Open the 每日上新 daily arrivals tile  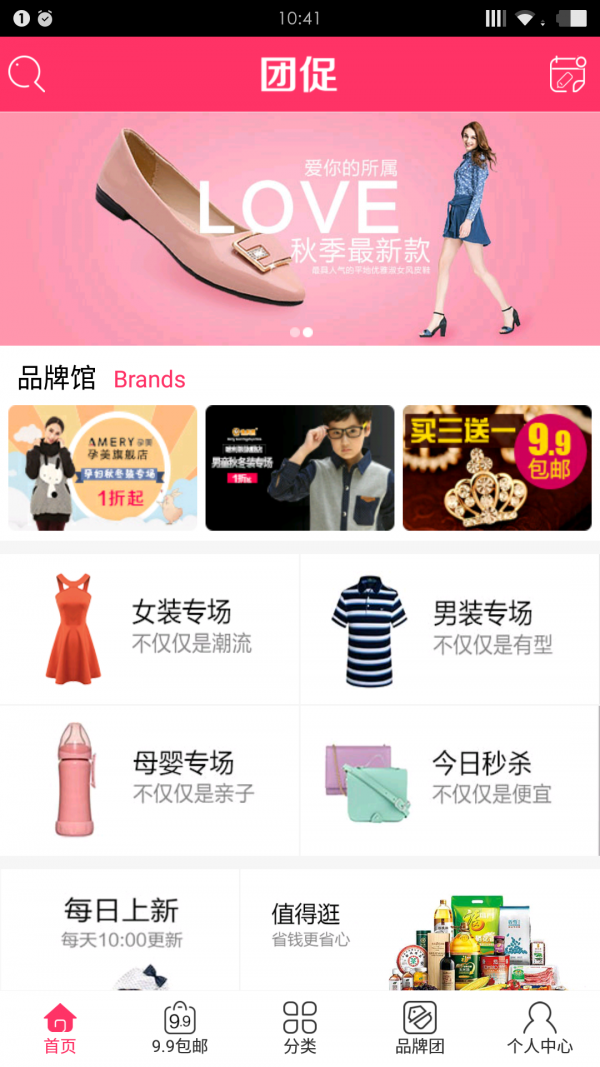click(x=121, y=928)
